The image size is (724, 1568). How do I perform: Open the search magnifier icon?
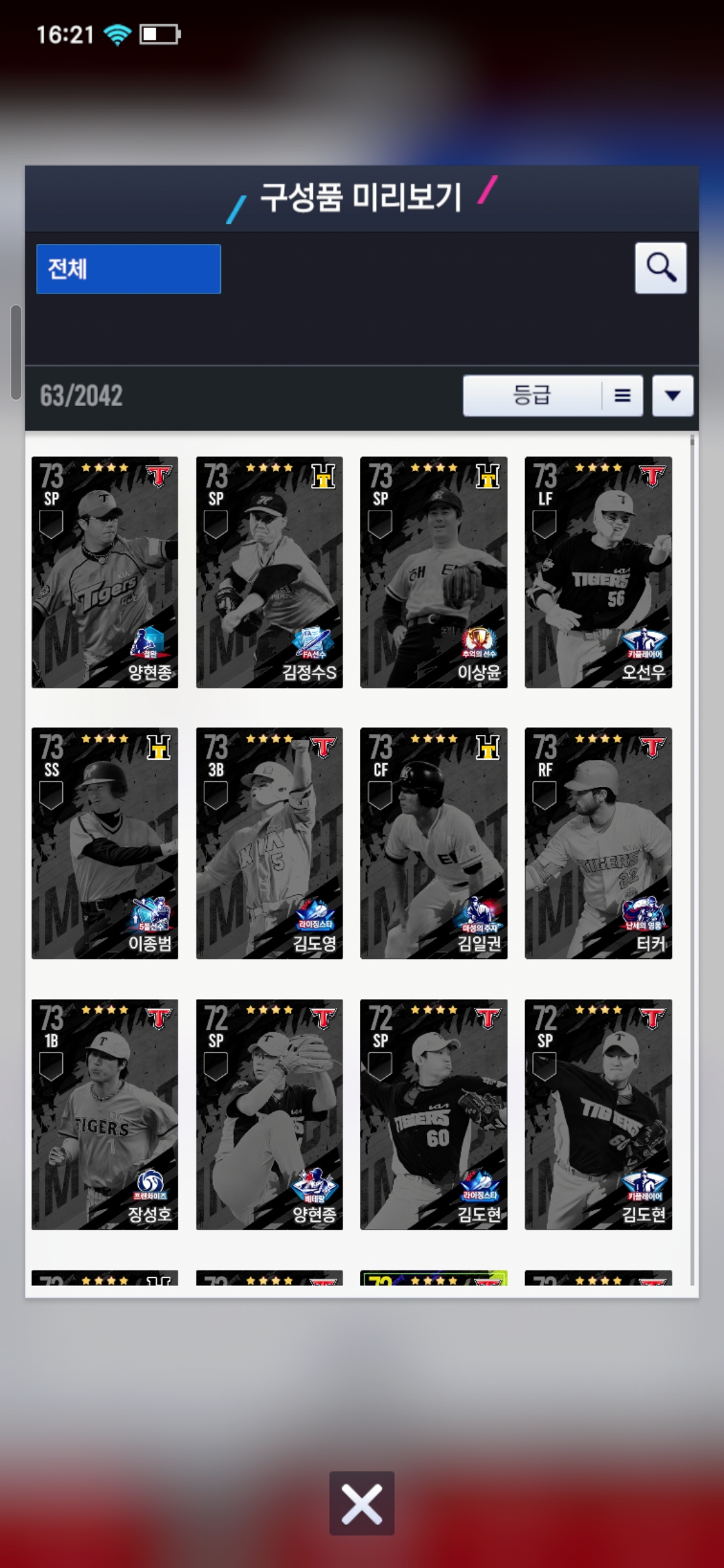[x=660, y=268]
